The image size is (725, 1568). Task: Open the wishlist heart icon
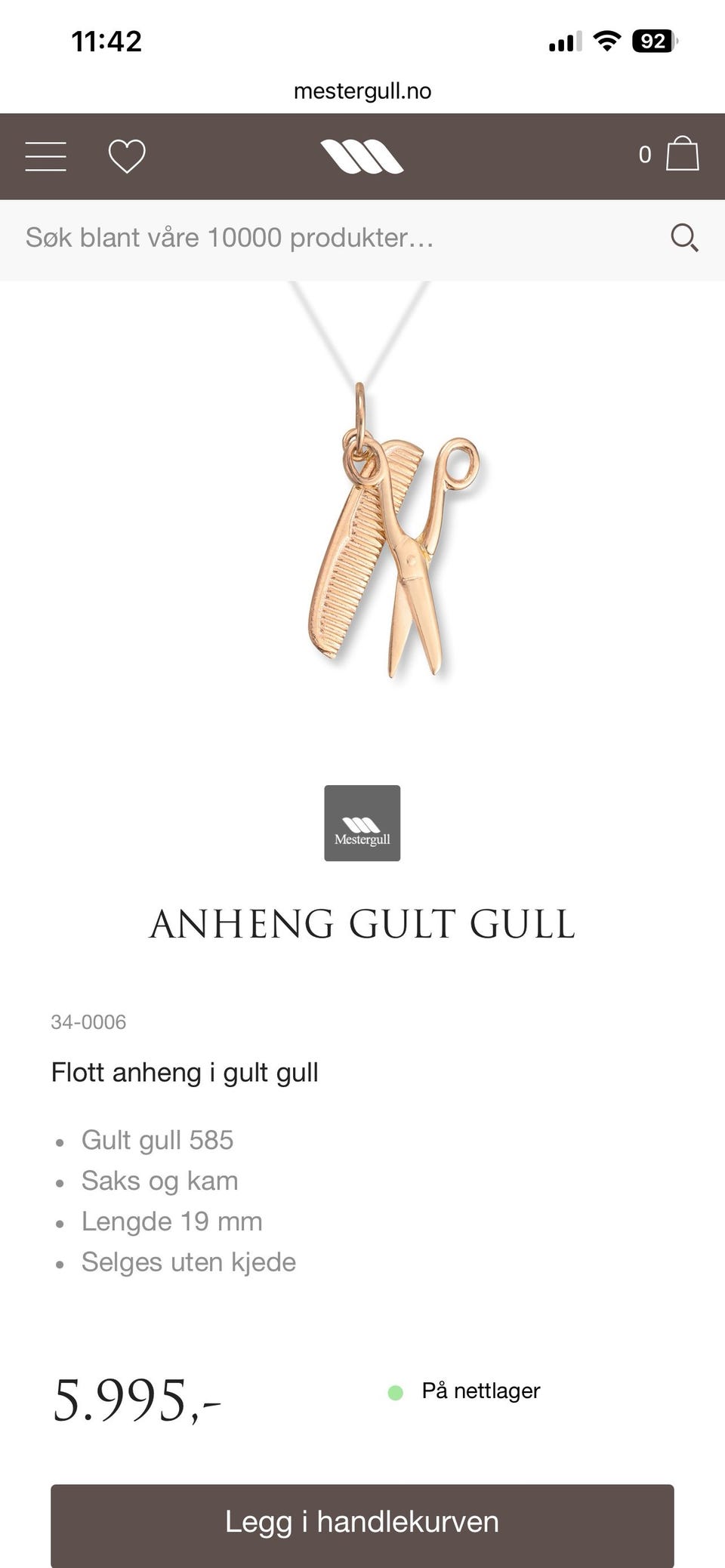pyautogui.click(x=127, y=156)
